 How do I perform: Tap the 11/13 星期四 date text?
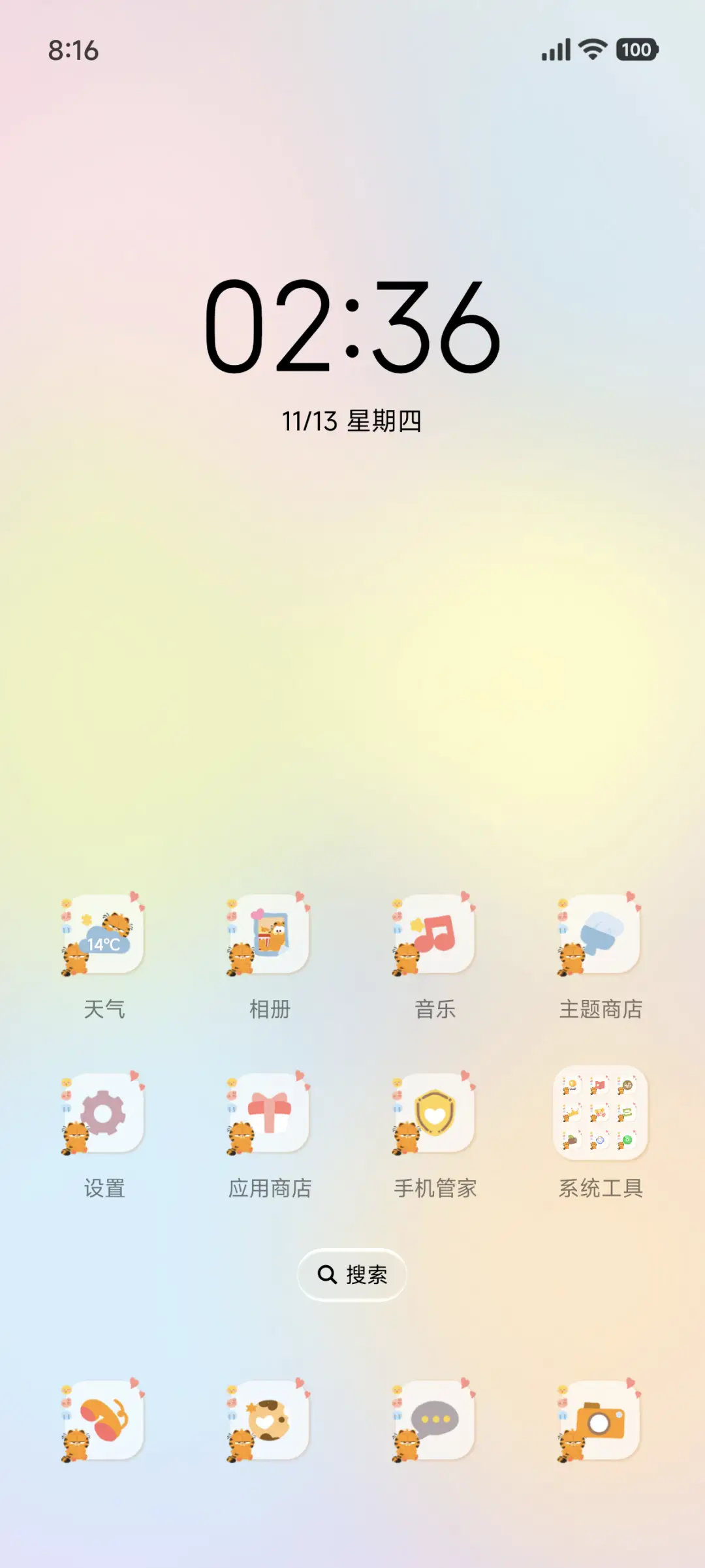coord(352,422)
